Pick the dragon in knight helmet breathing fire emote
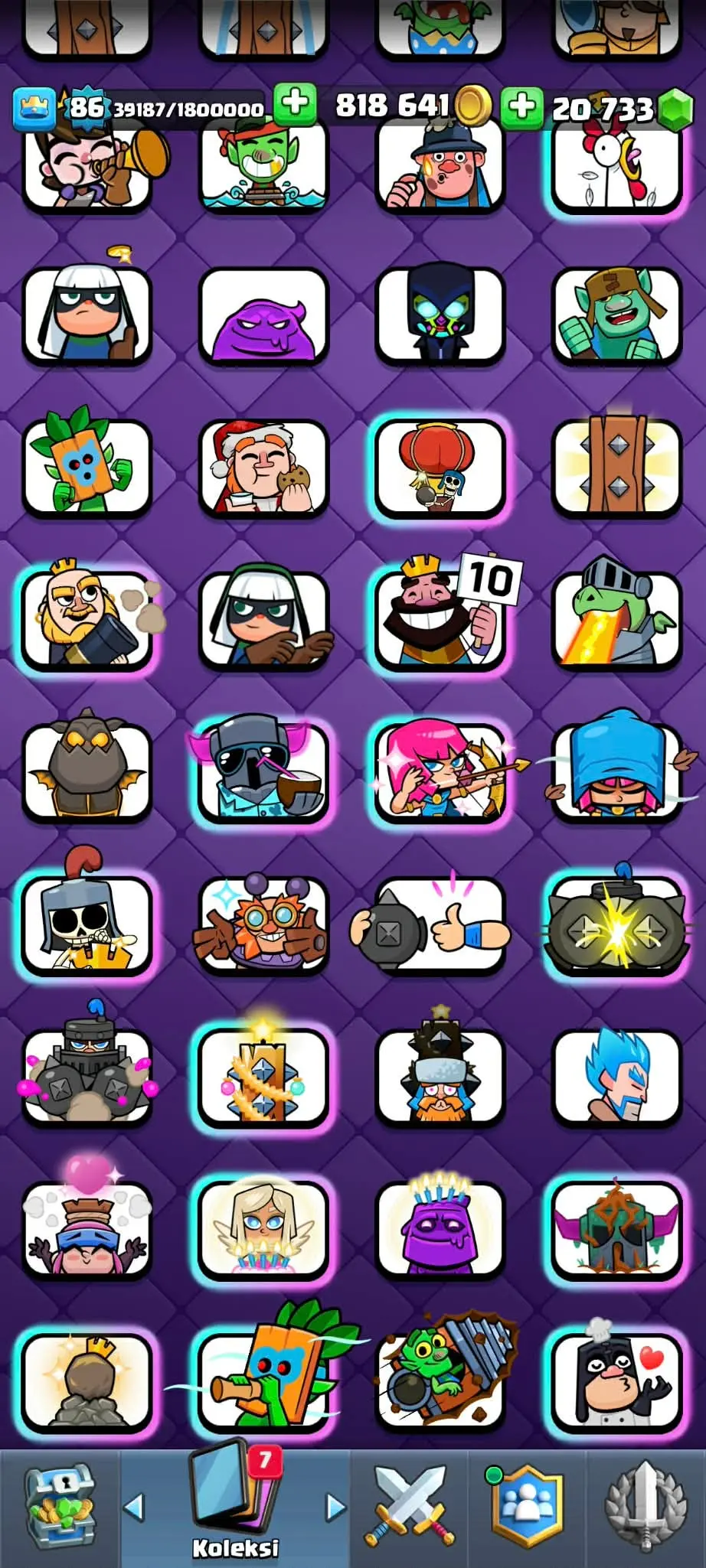The image size is (706, 1568). tap(616, 618)
